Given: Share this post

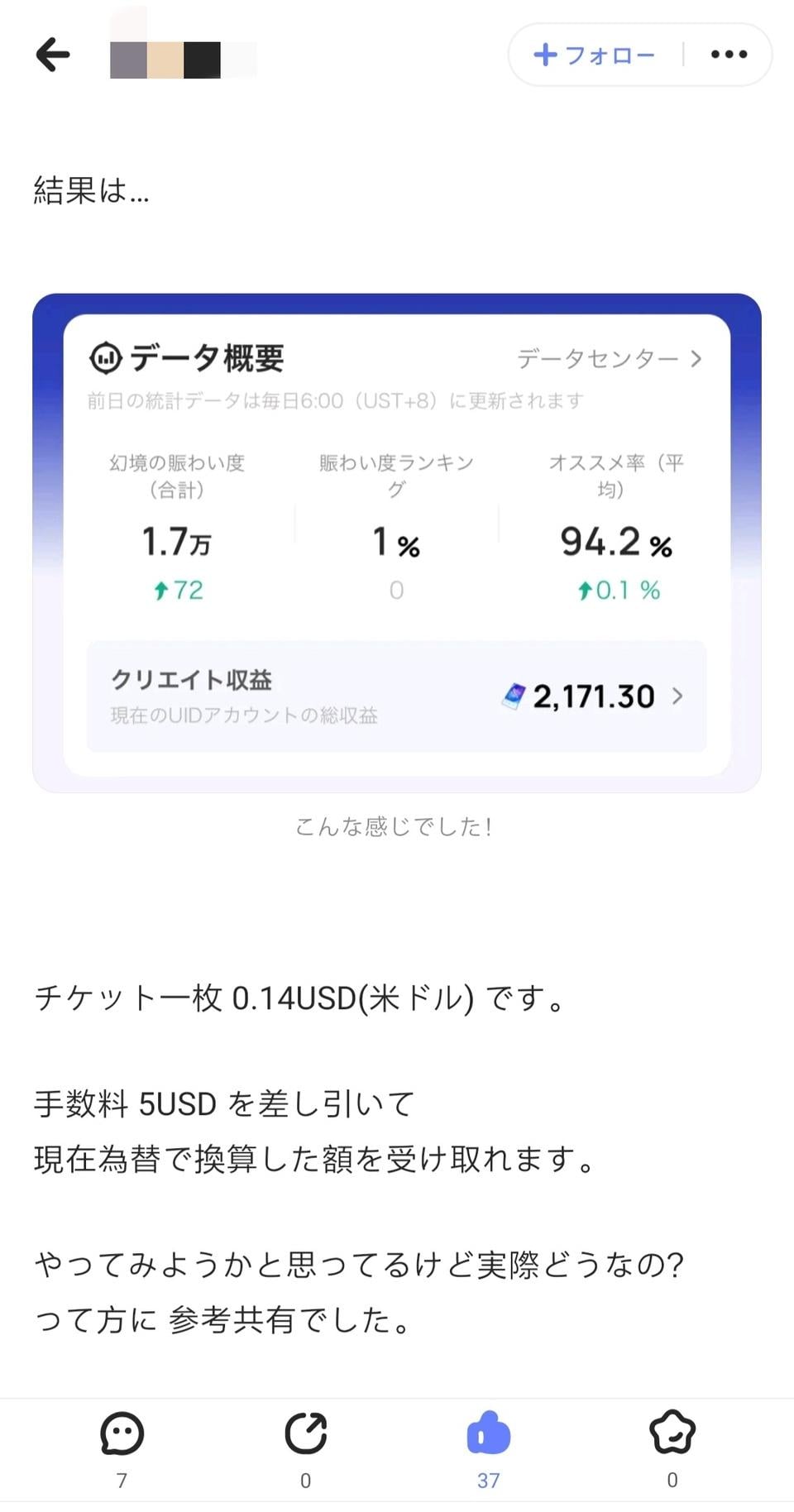Looking at the screenshot, I should (x=305, y=1435).
